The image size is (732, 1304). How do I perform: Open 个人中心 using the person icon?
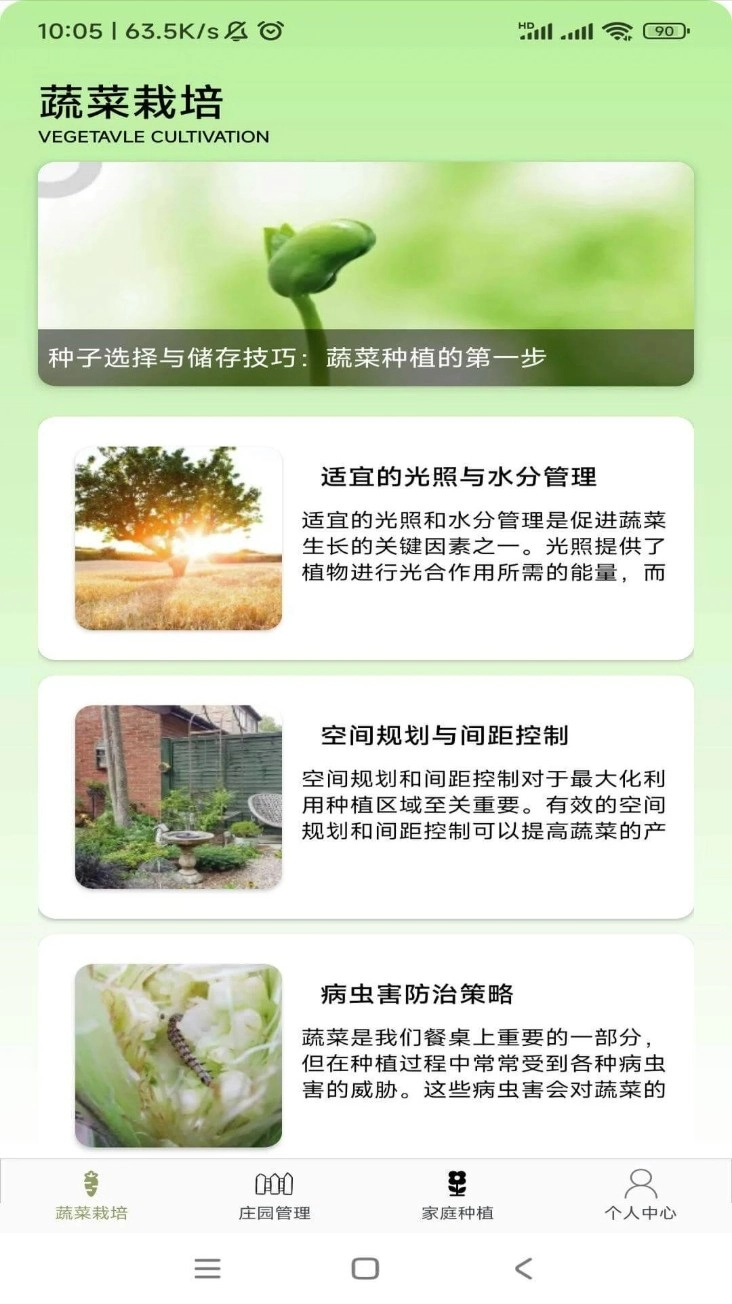[641, 1183]
